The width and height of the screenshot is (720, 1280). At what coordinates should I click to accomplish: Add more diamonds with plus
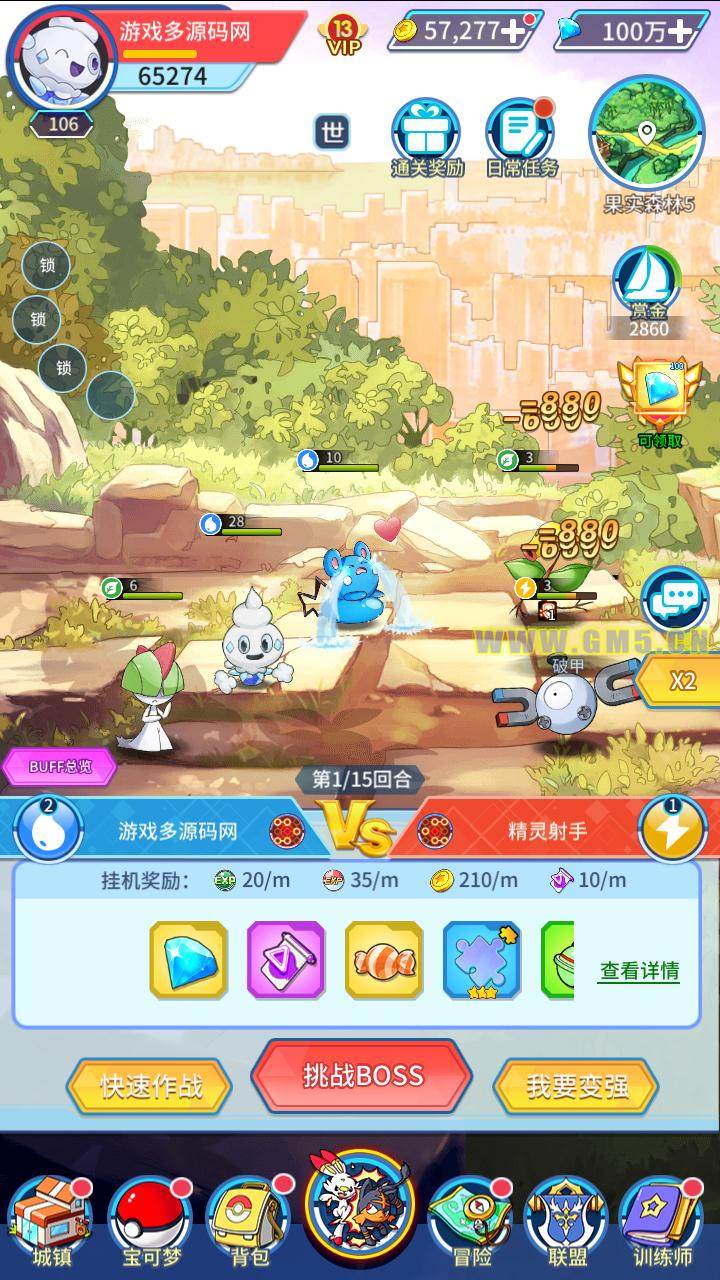click(681, 31)
